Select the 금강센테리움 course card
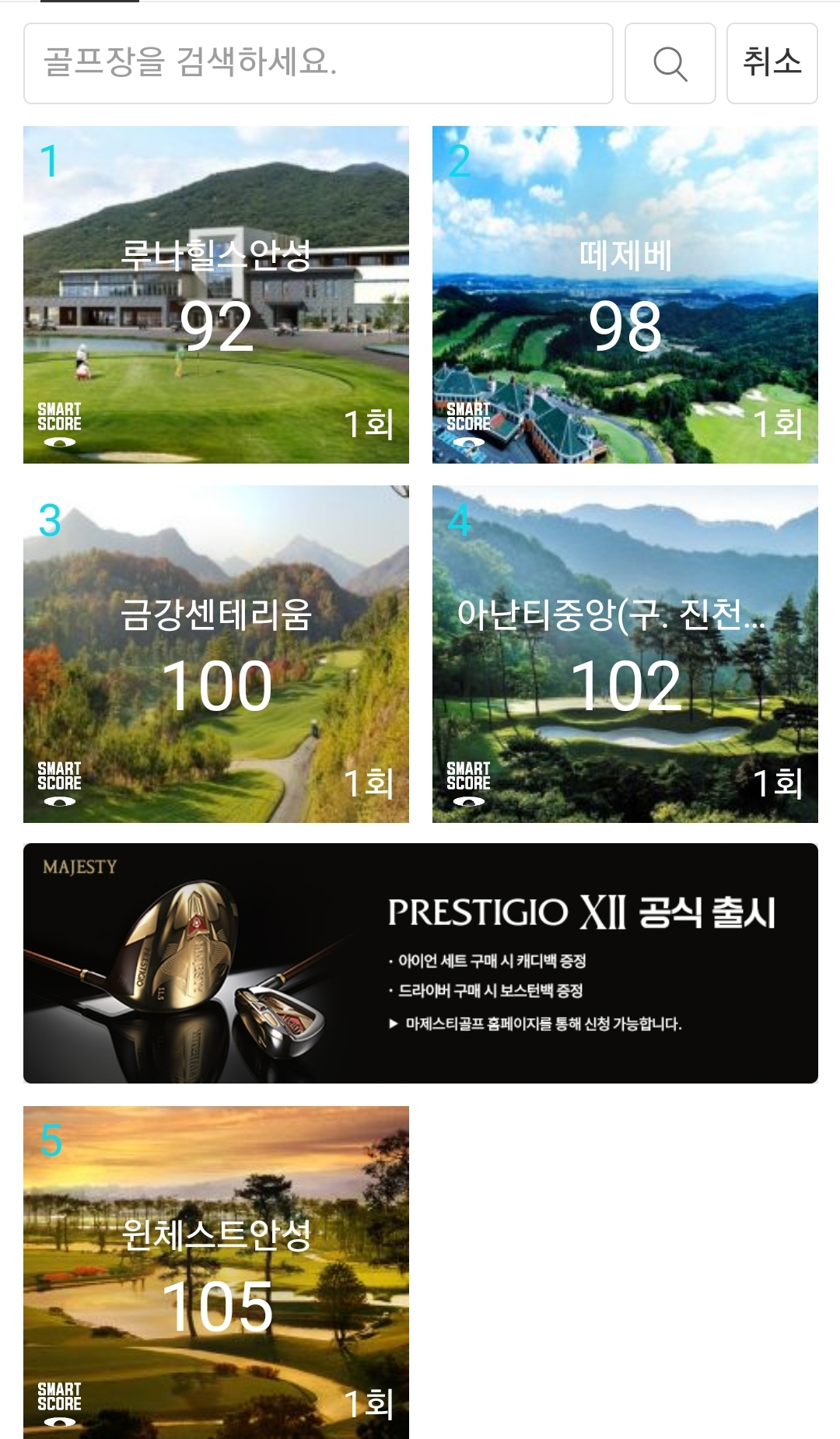 point(216,653)
